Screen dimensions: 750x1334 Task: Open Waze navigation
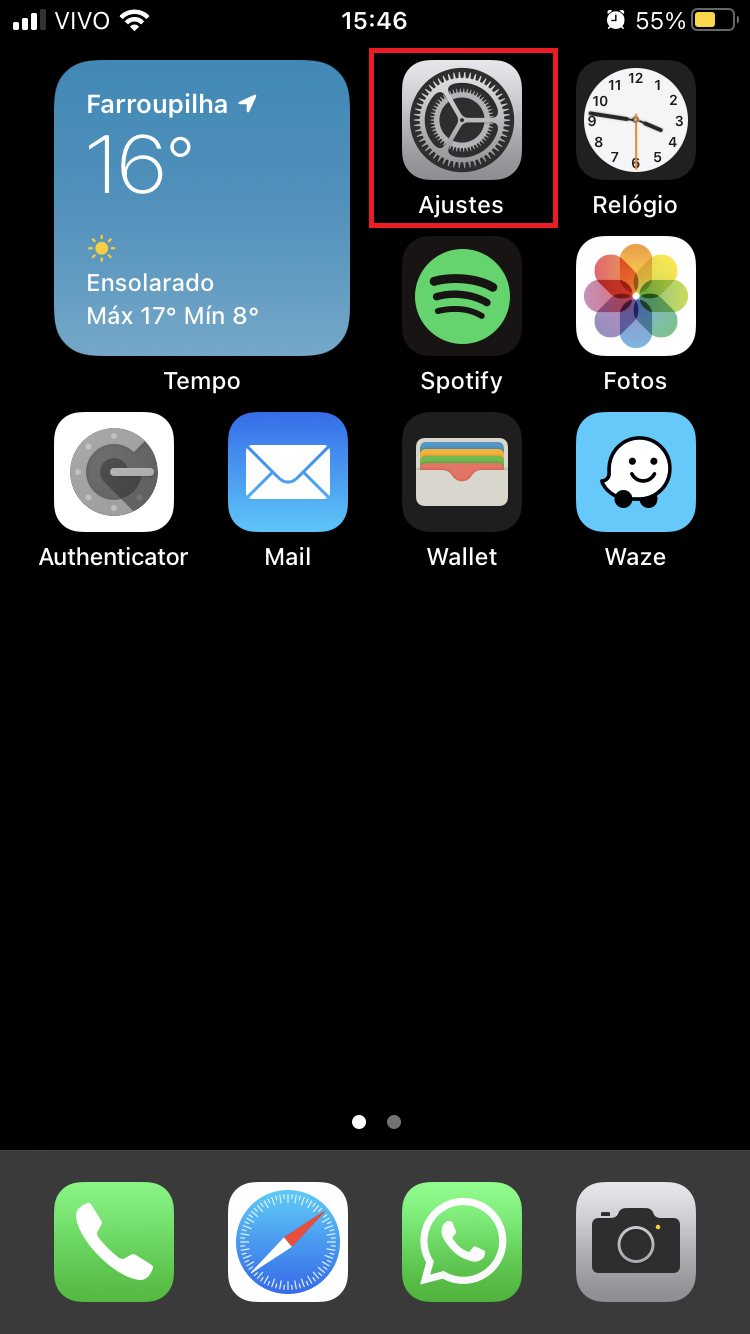tap(635, 472)
